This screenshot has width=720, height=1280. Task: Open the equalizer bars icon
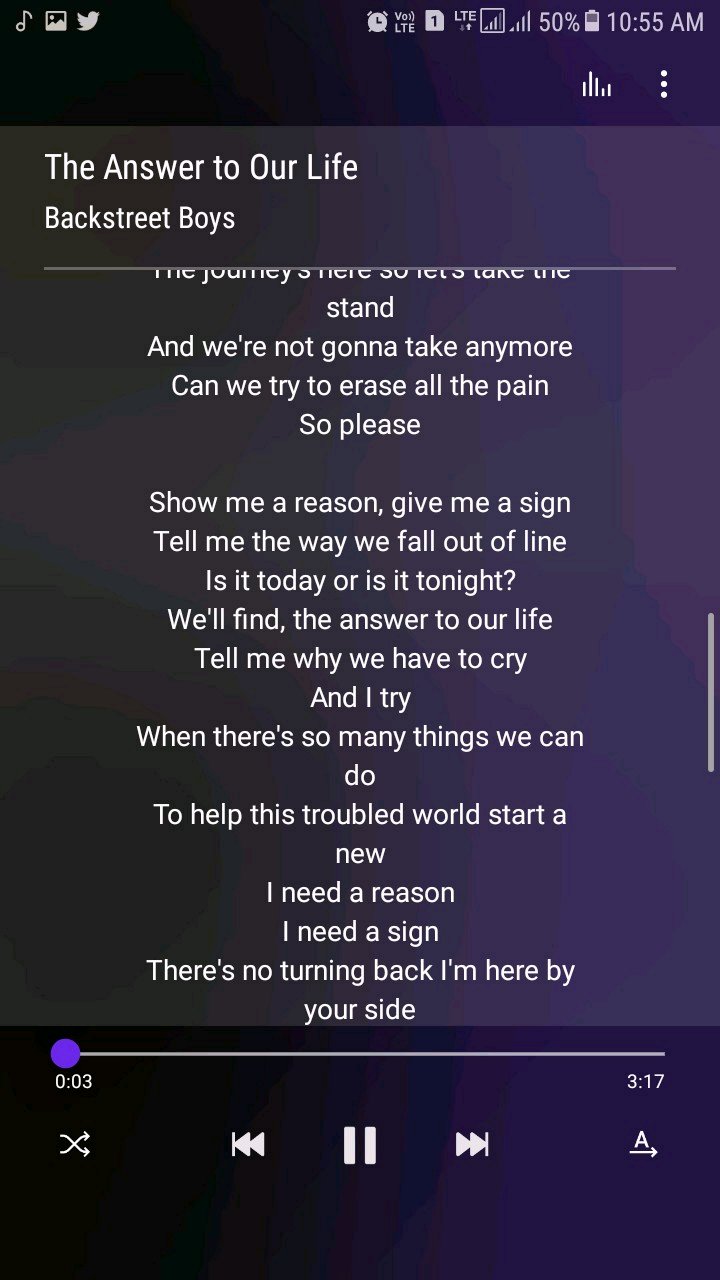click(597, 85)
